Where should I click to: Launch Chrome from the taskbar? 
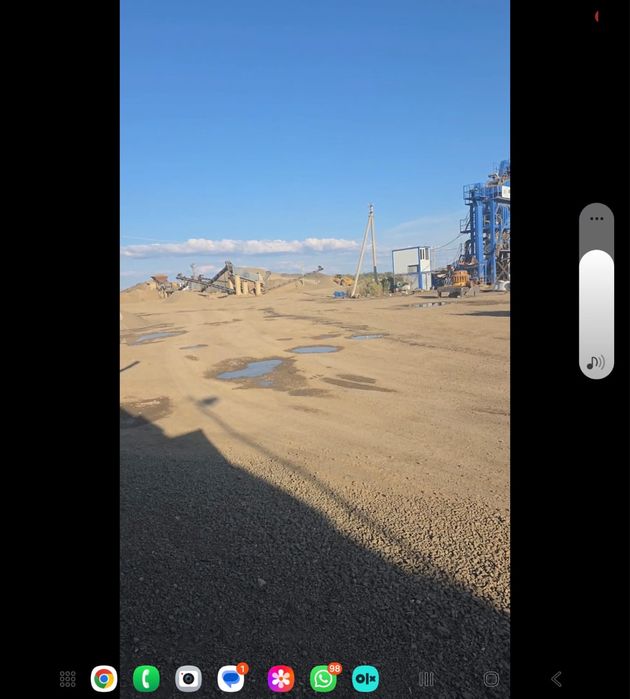104,679
